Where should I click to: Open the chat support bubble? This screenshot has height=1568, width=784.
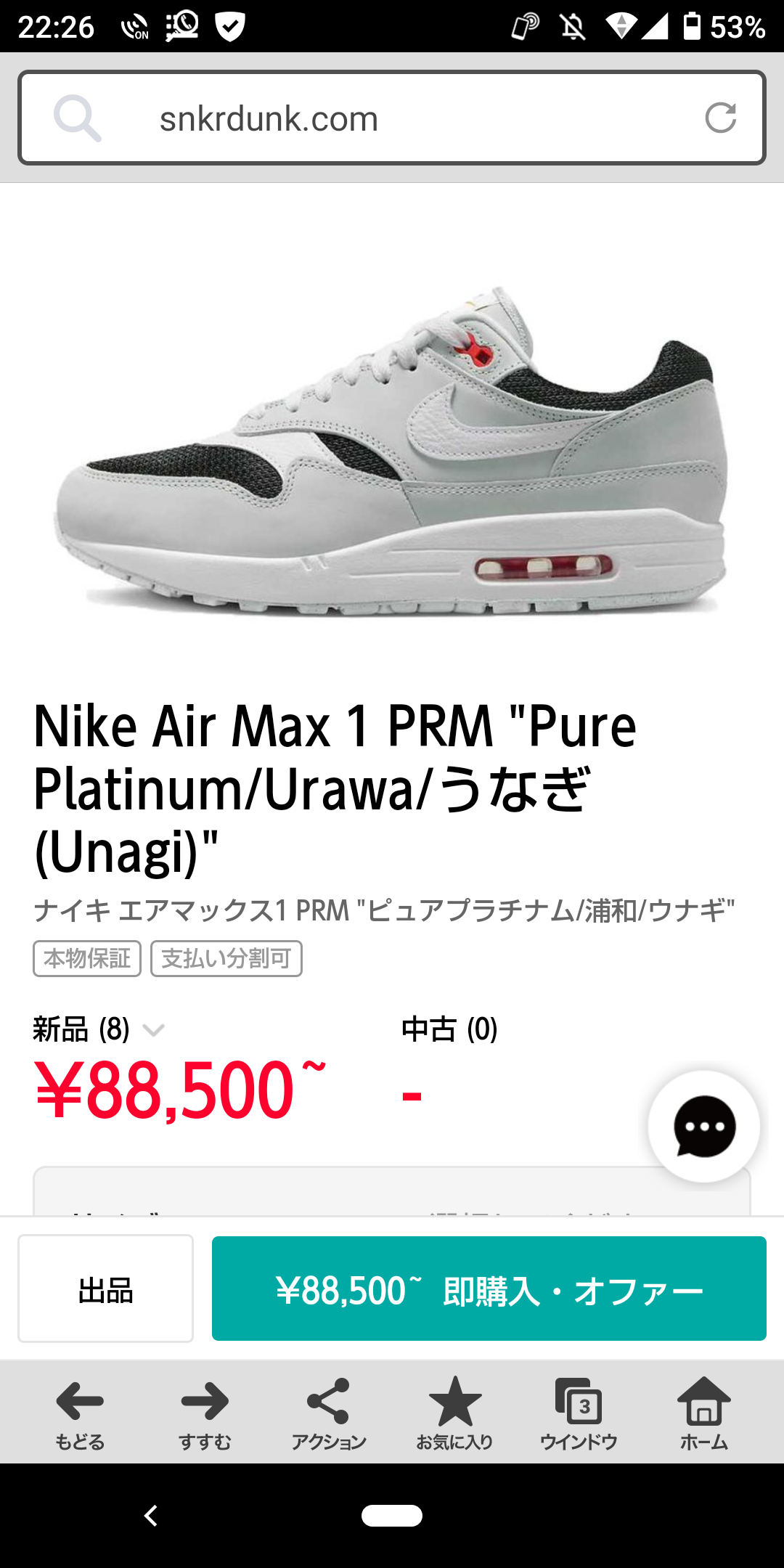(703, 1127)
